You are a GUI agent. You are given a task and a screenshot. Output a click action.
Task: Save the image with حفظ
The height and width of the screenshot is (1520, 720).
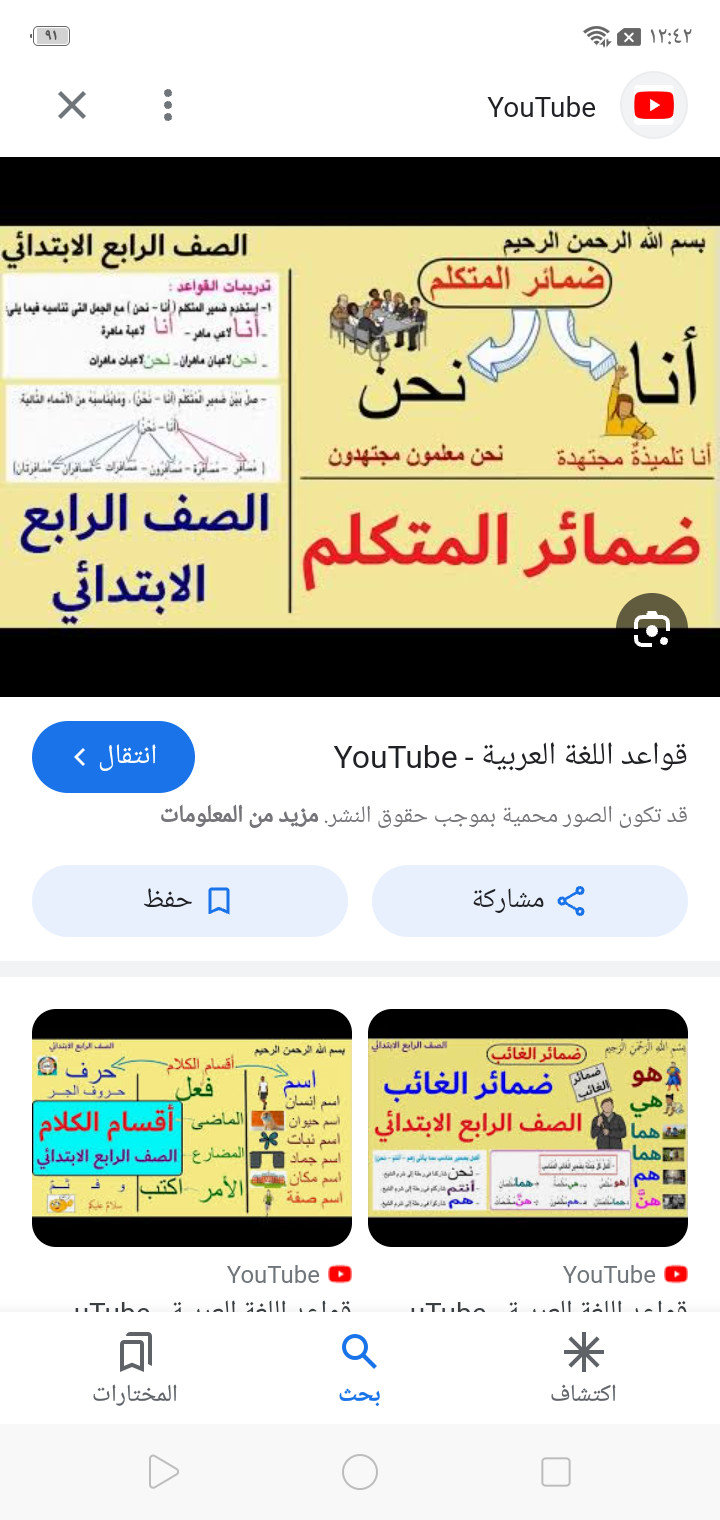click(189, 900)
